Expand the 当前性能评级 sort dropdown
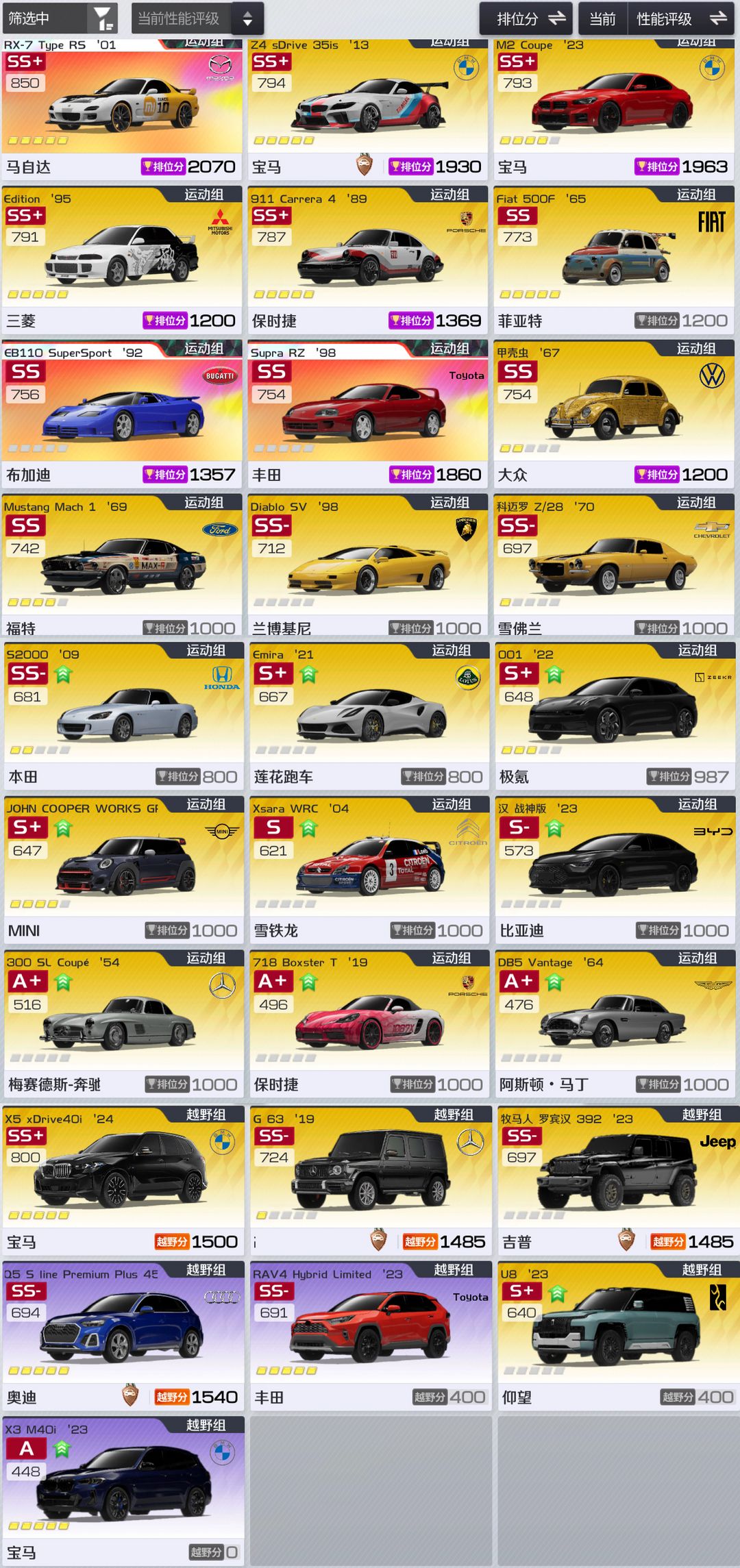The width and height of the screenshot is (740, 1568). pos(197,18)
